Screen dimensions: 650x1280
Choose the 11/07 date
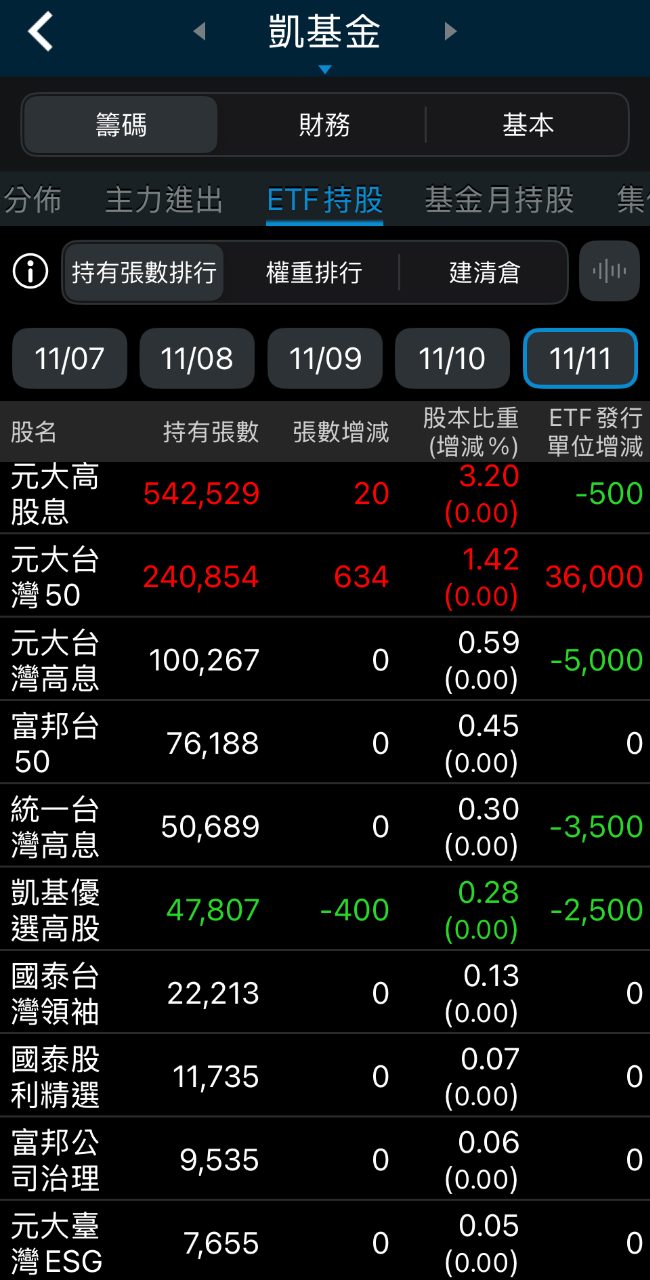coord(69,358)
